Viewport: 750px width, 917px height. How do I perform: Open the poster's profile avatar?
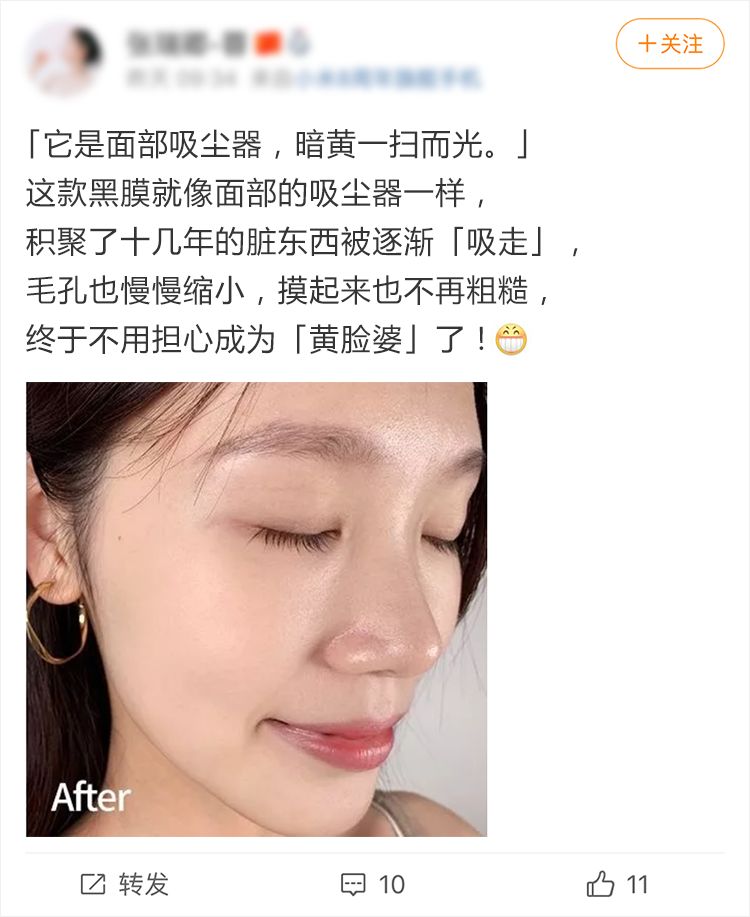click(63, 58)
